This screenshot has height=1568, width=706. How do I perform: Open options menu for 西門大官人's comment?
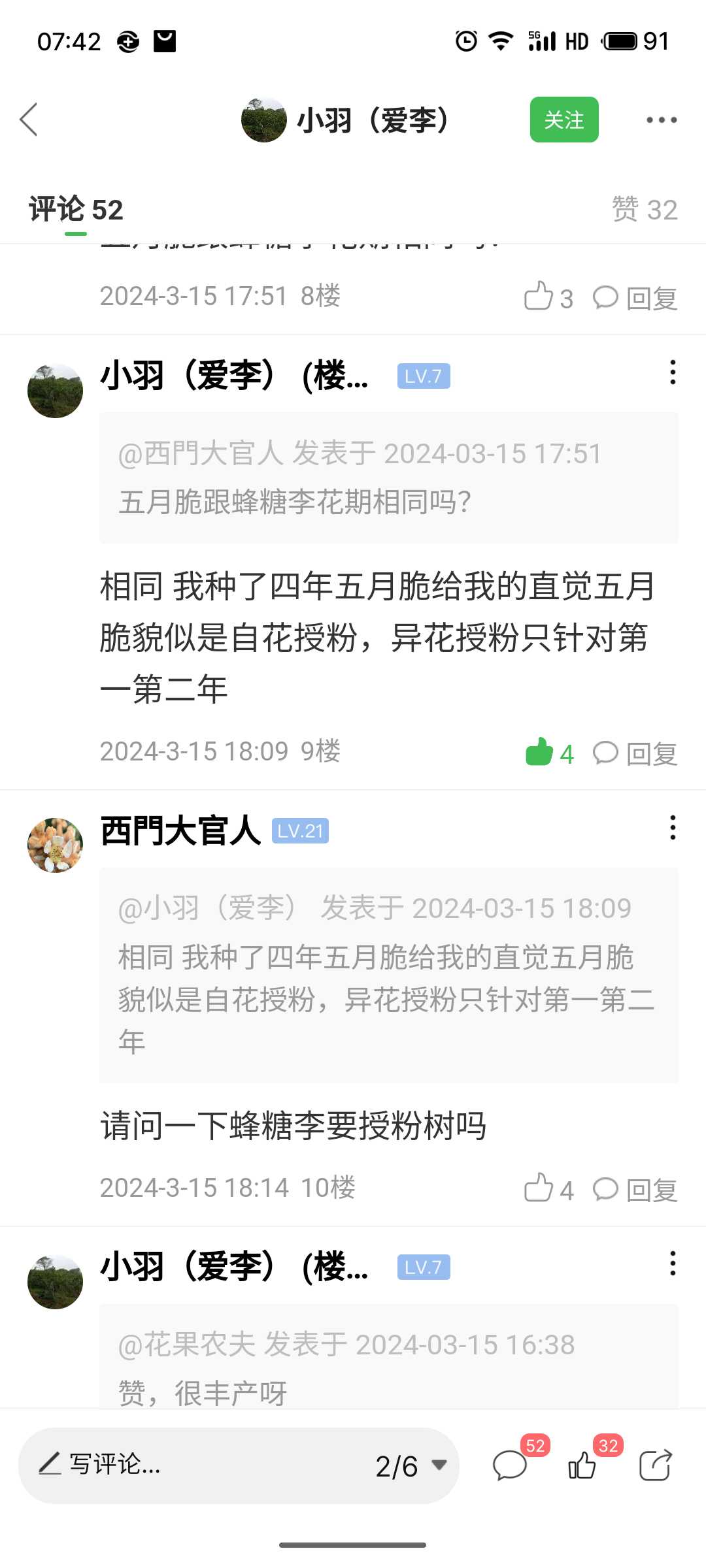(x=673, y=828)
